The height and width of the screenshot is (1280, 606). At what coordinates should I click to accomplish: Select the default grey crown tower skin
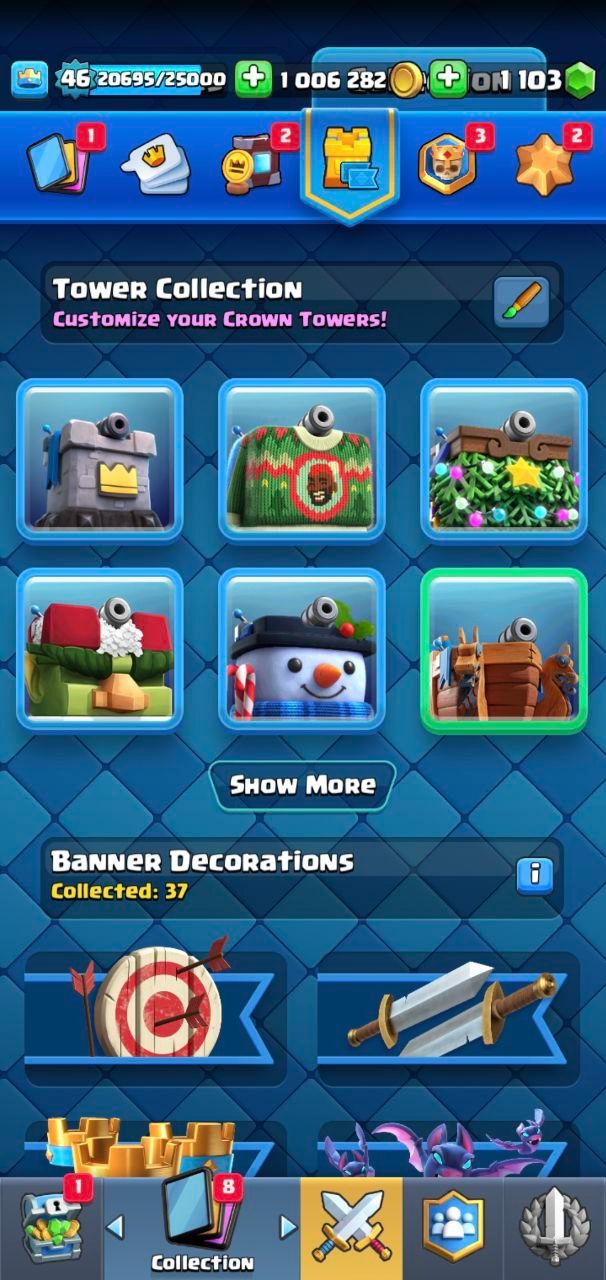coord(99,461)
